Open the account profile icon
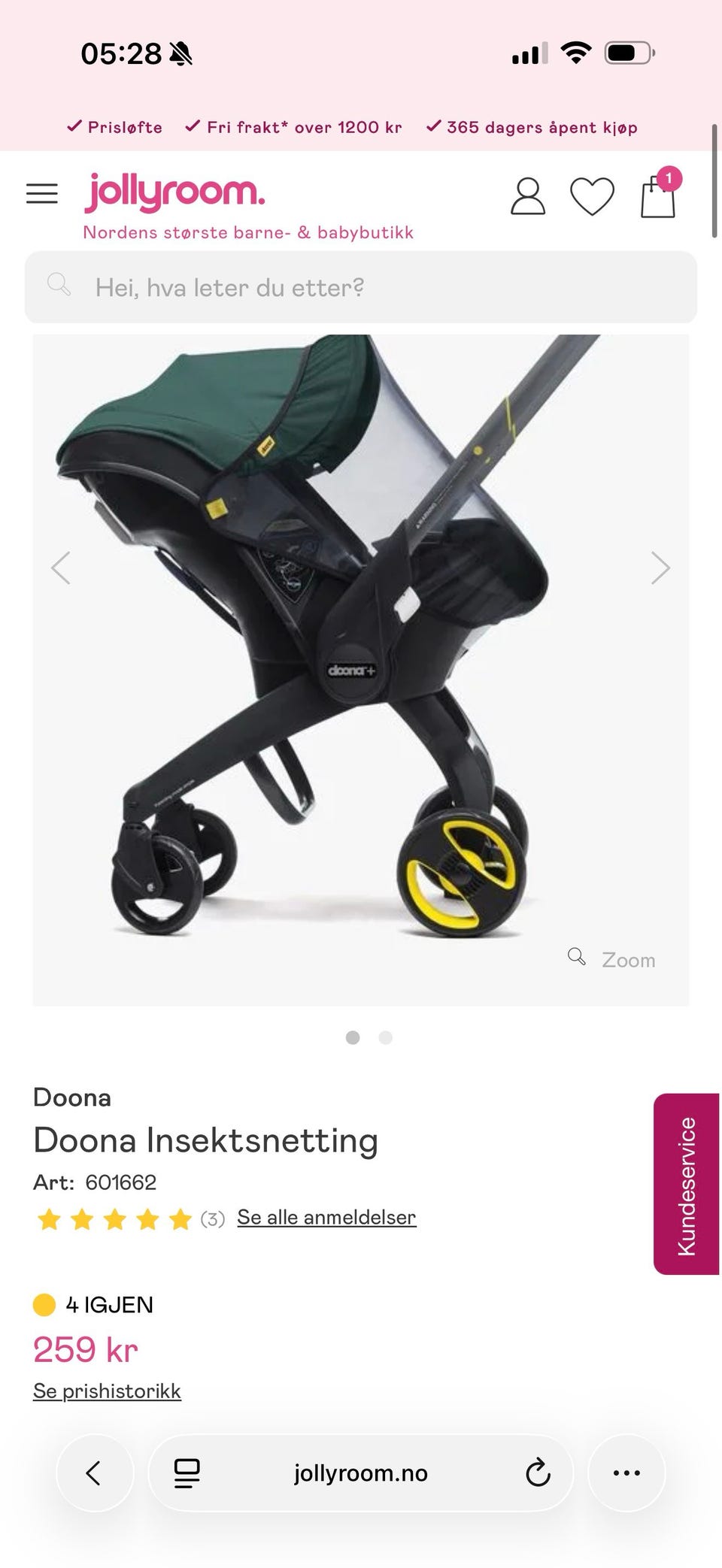722x1568 pixels. click(528, 196)
